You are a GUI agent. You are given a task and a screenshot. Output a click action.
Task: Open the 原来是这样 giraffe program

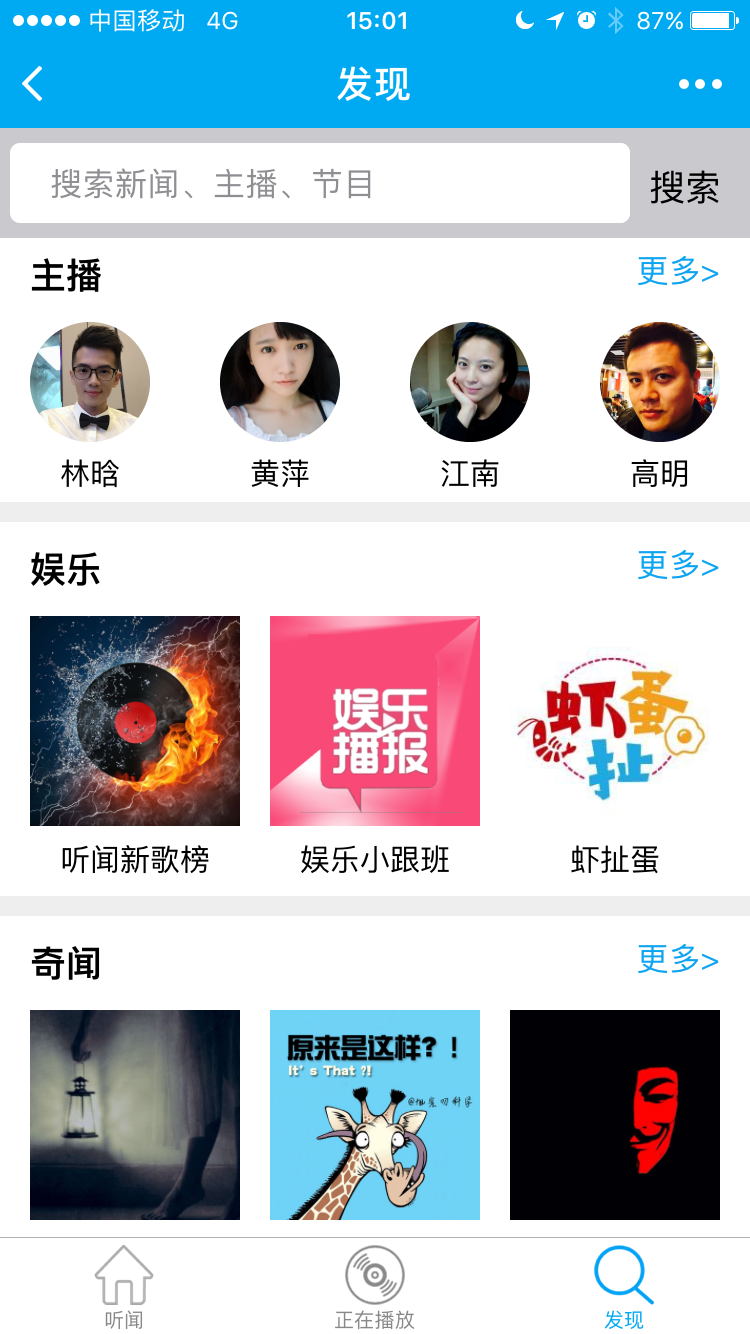(375, 1115)
